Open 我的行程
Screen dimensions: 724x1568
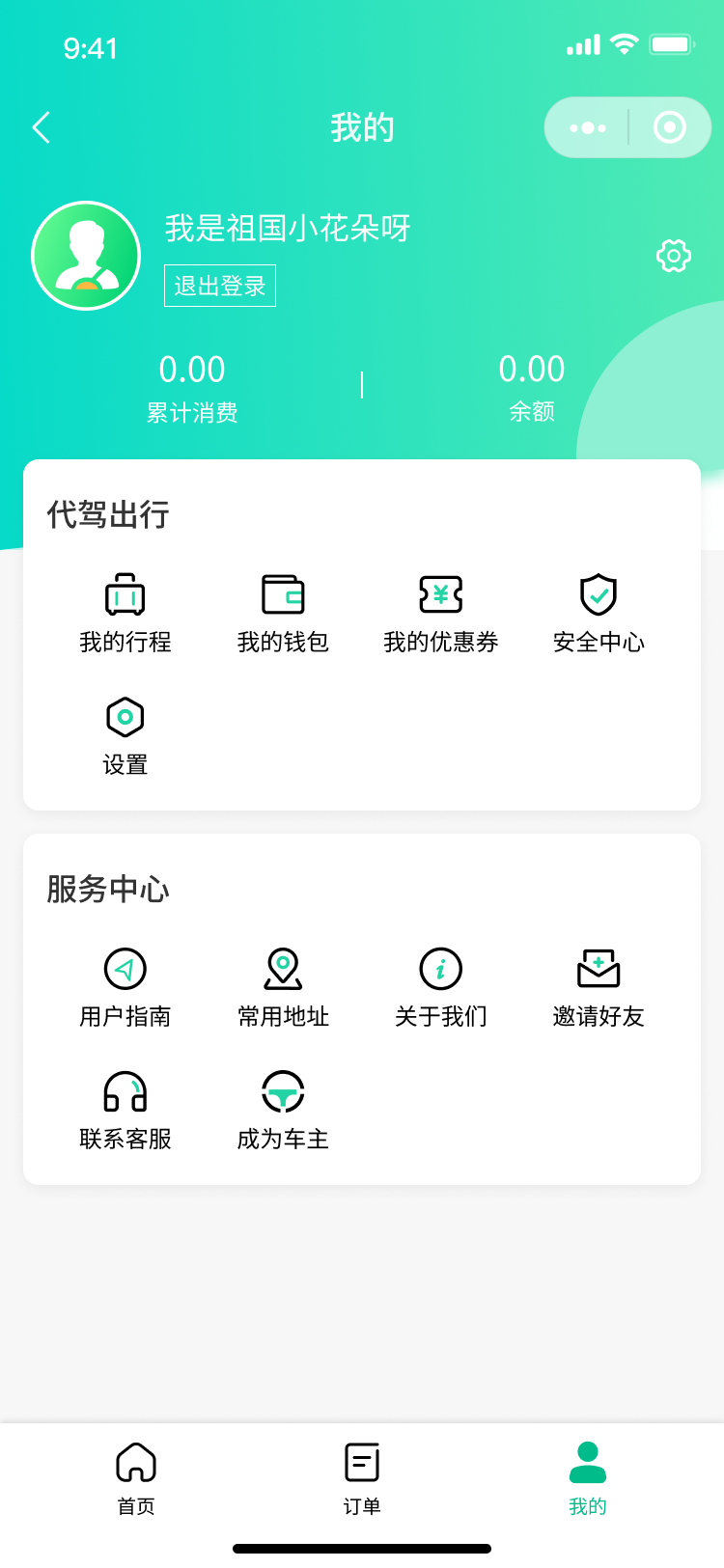(x=125, y=613)
